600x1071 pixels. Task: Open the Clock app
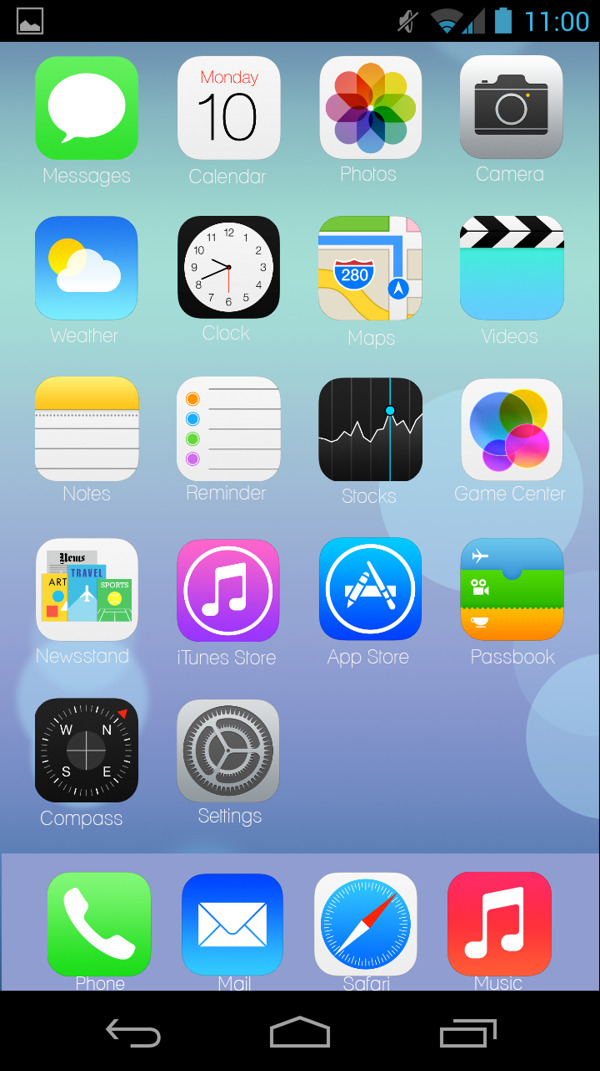pos(228,267)
